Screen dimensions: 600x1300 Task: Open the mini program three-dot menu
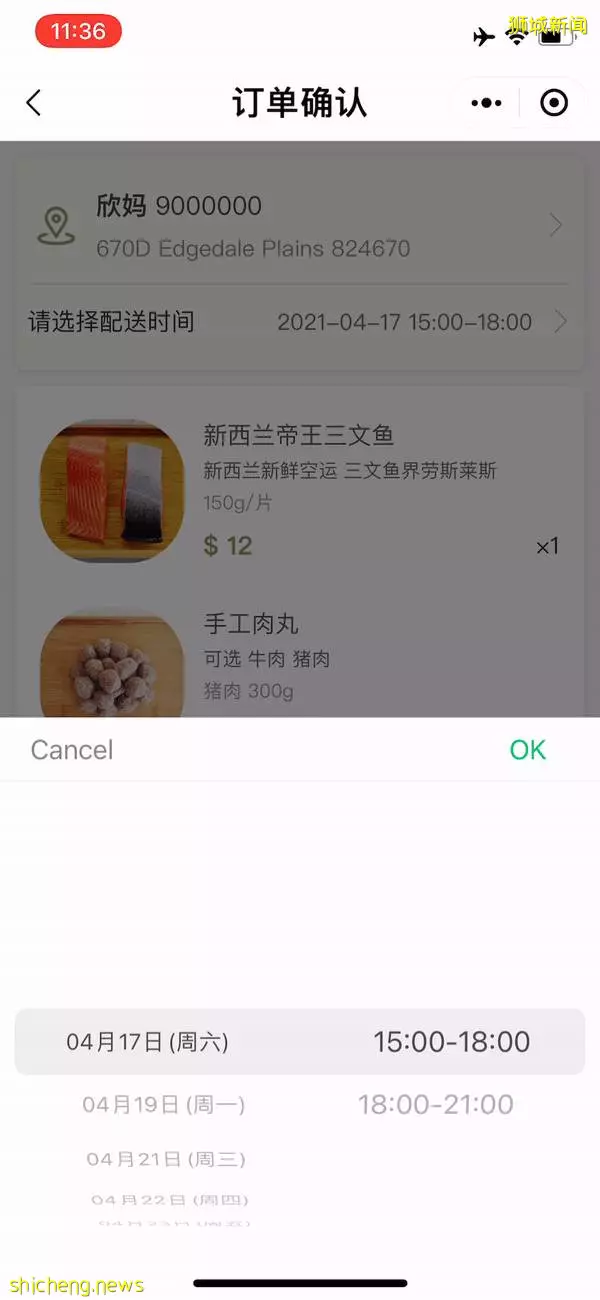click(x=486, y=103)
